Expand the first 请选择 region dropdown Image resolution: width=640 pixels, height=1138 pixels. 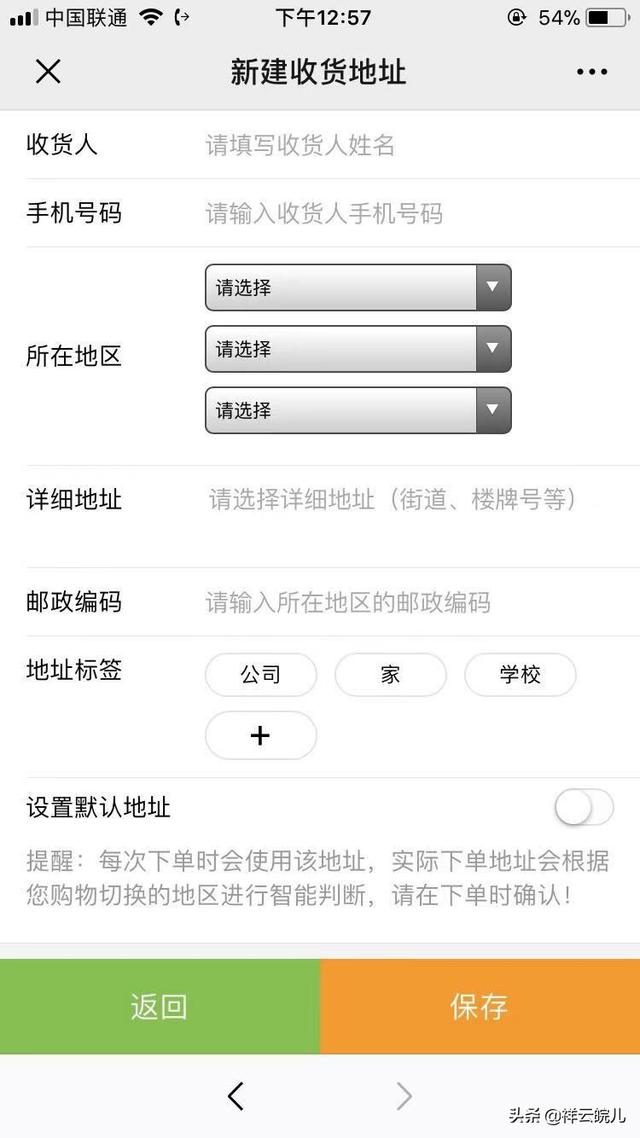(358, 288)
